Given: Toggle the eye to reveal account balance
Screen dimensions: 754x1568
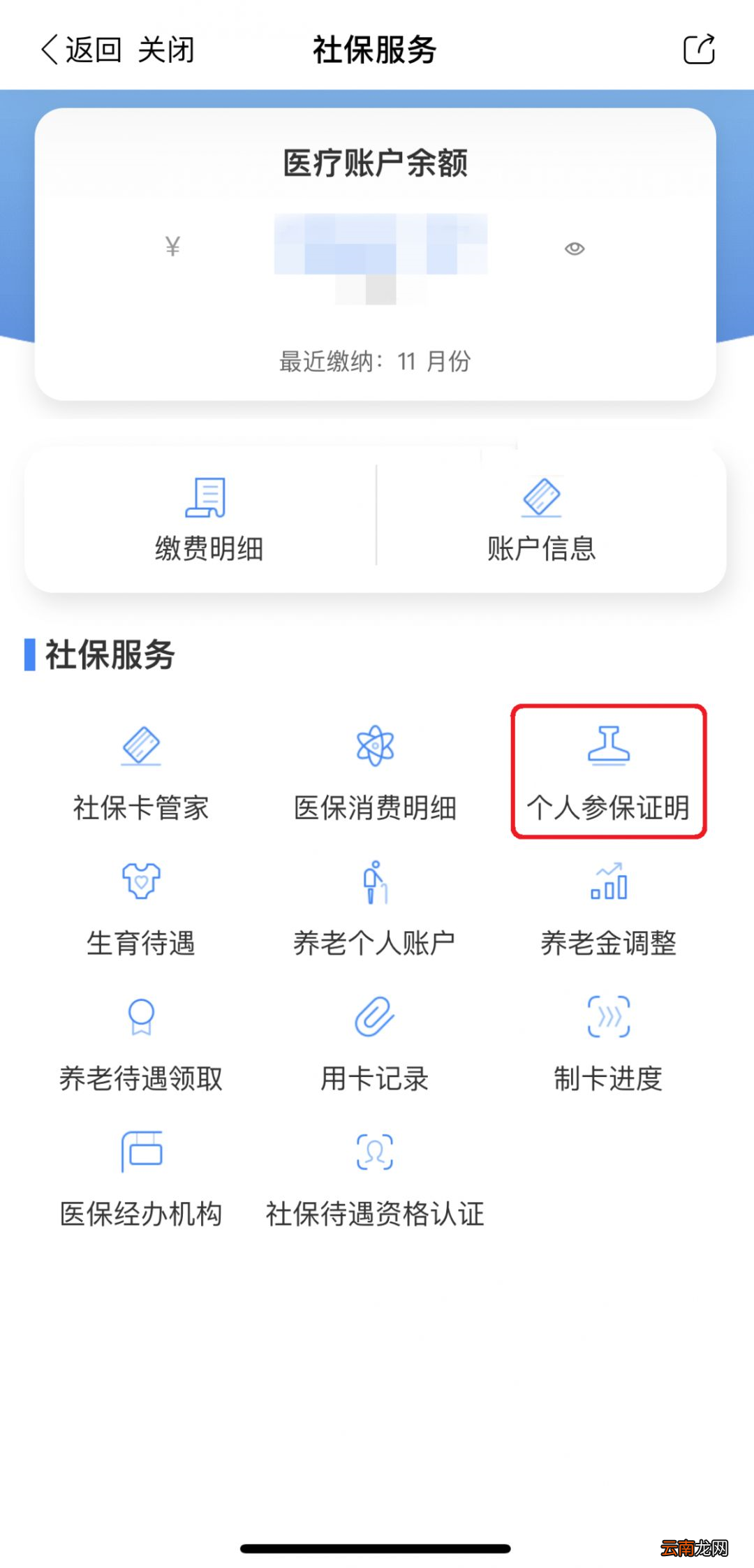Looking at the screenshot, I should click(574, 248).
